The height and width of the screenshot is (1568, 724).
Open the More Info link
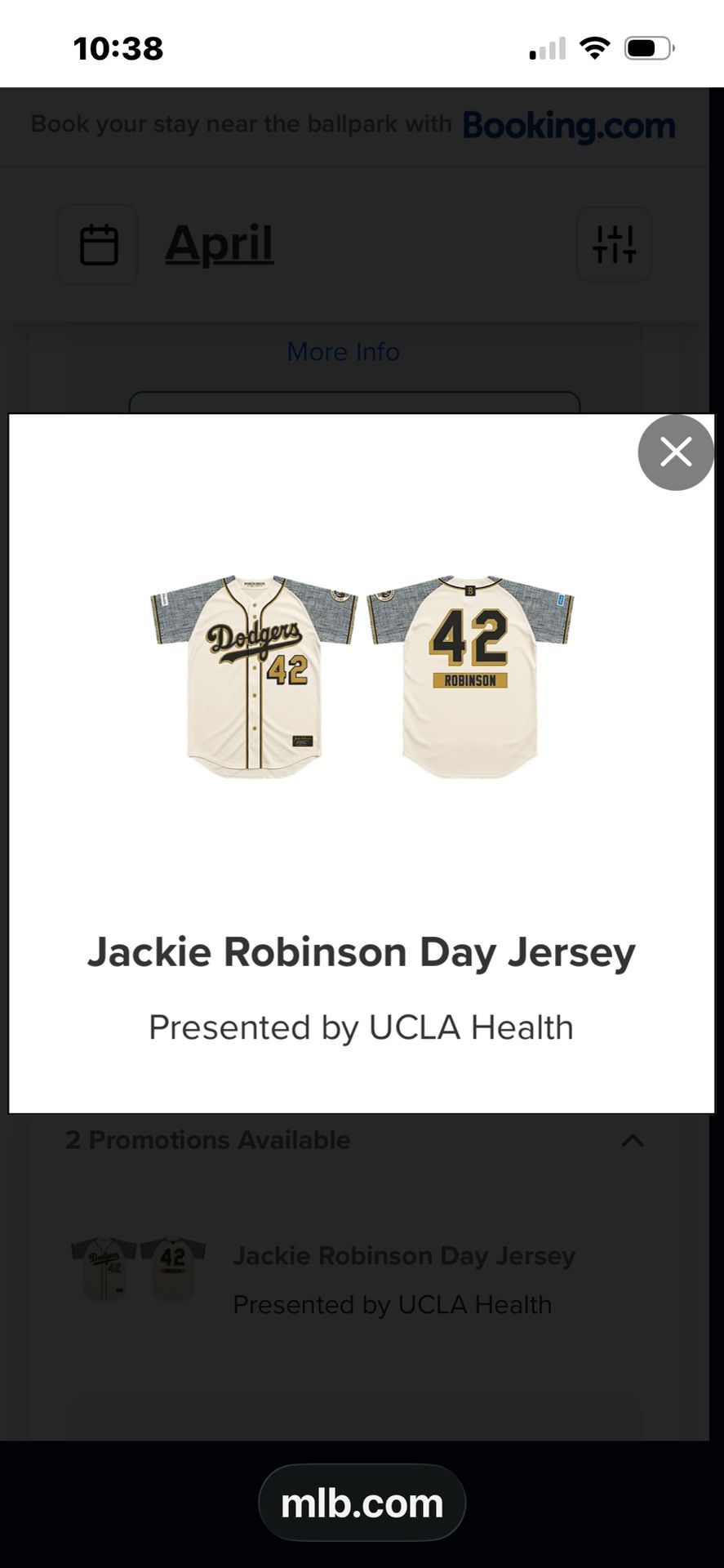click(x=343, y=352)
